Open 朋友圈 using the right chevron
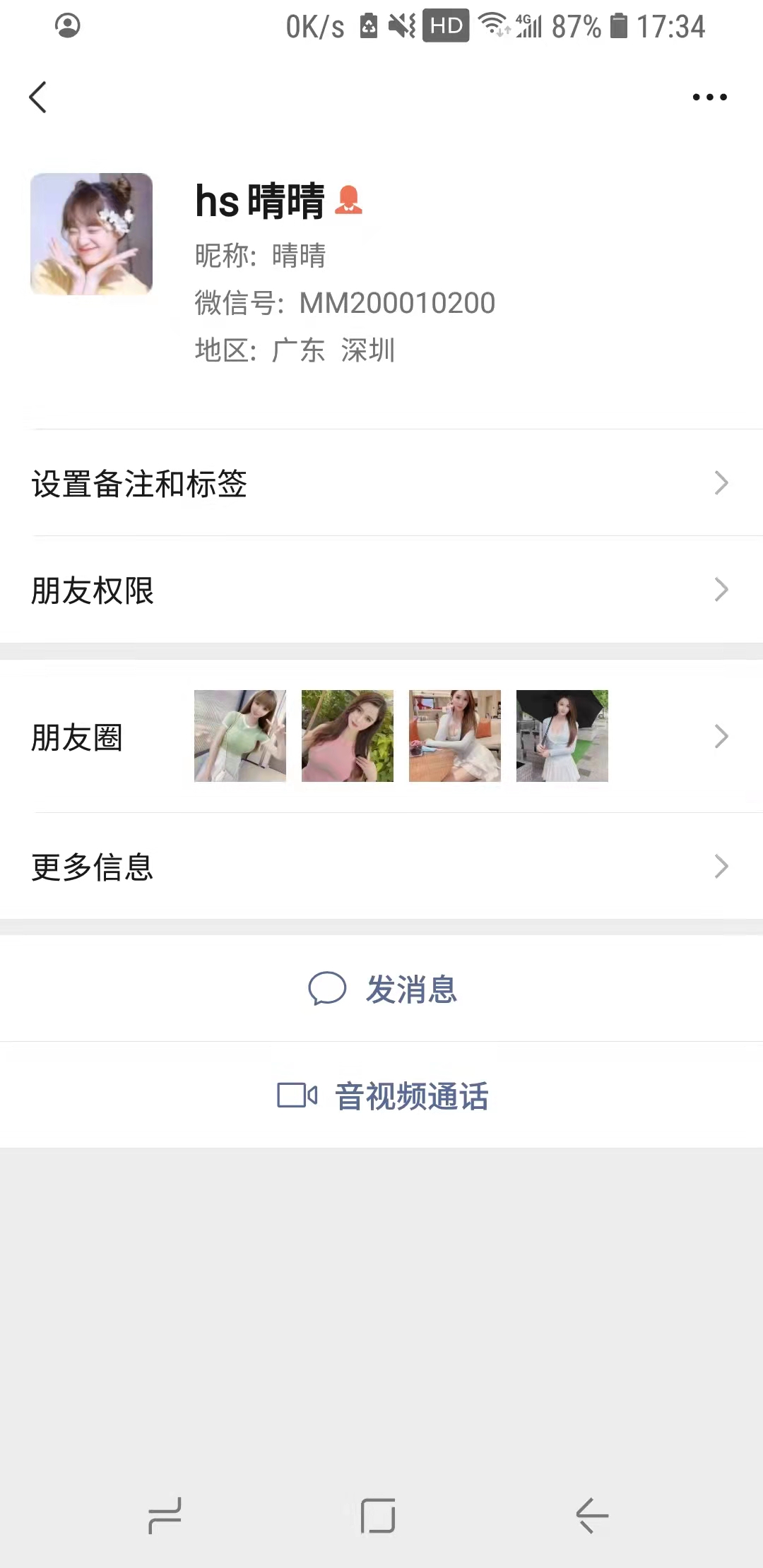Image resolution: width=763 pixels, height=1568 pixels. click(721, 736)
